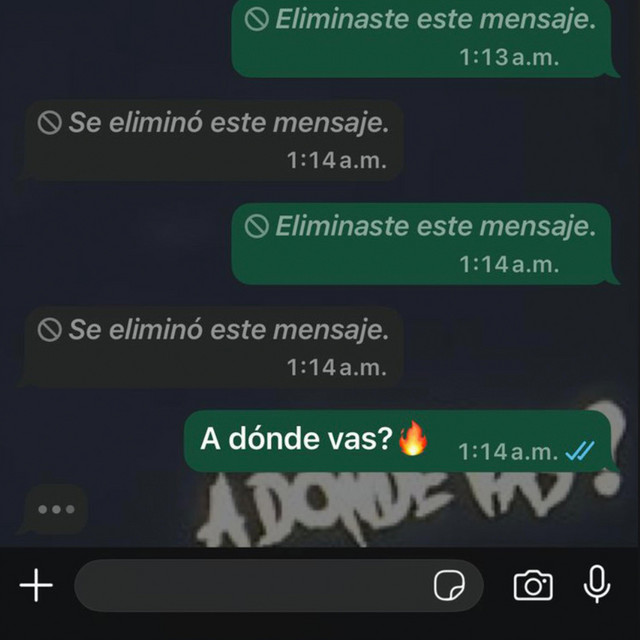
Task: Tap the microphone to record voice message
Action: (597, 584)
